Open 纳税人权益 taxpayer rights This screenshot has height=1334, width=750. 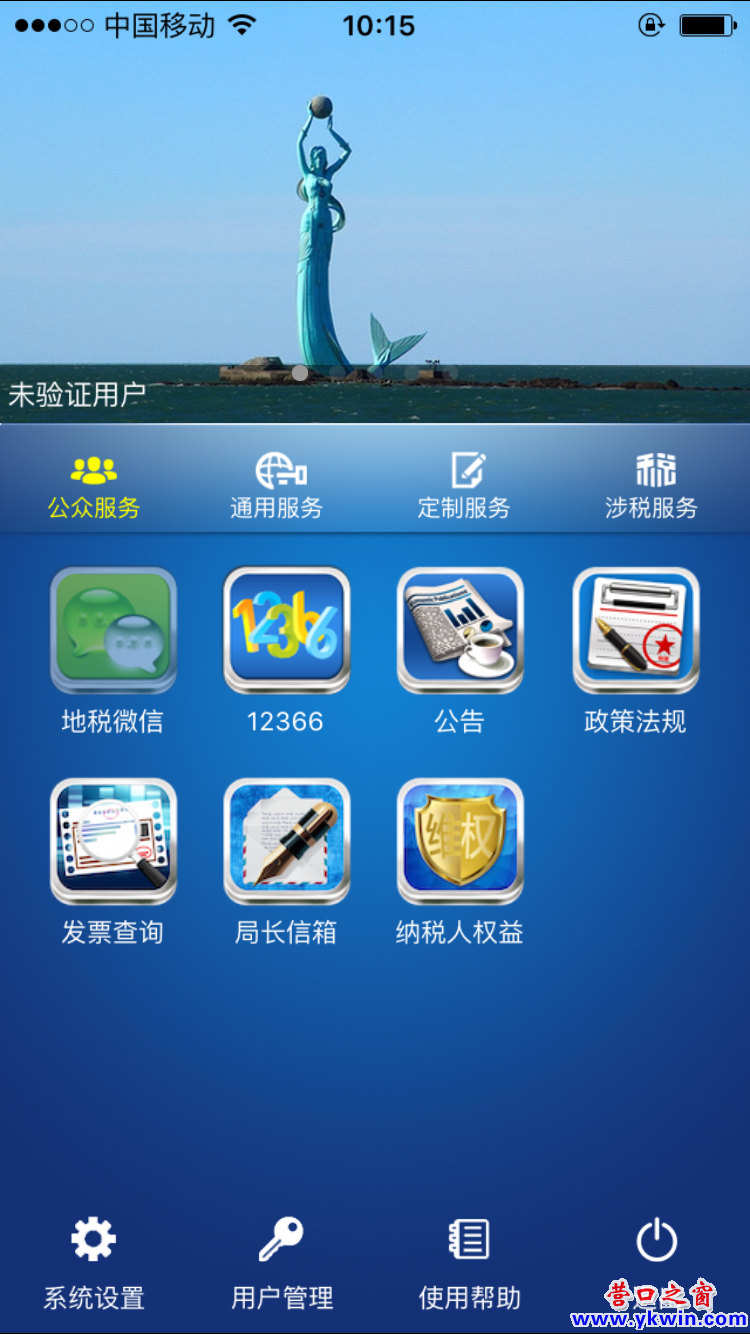[x=460, y=841]
